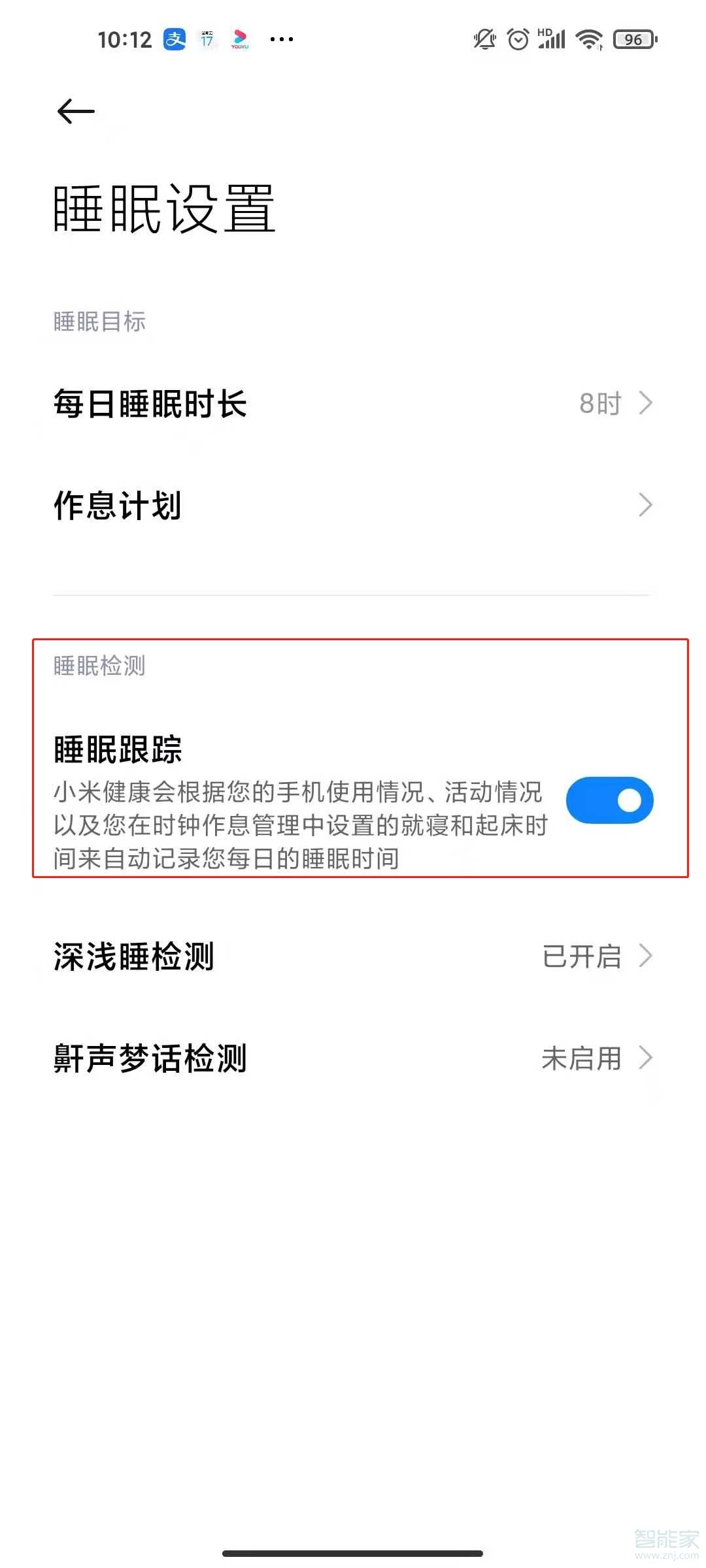
Task: Open 深浅睡检测 settings
Action: tap(353, 956)
